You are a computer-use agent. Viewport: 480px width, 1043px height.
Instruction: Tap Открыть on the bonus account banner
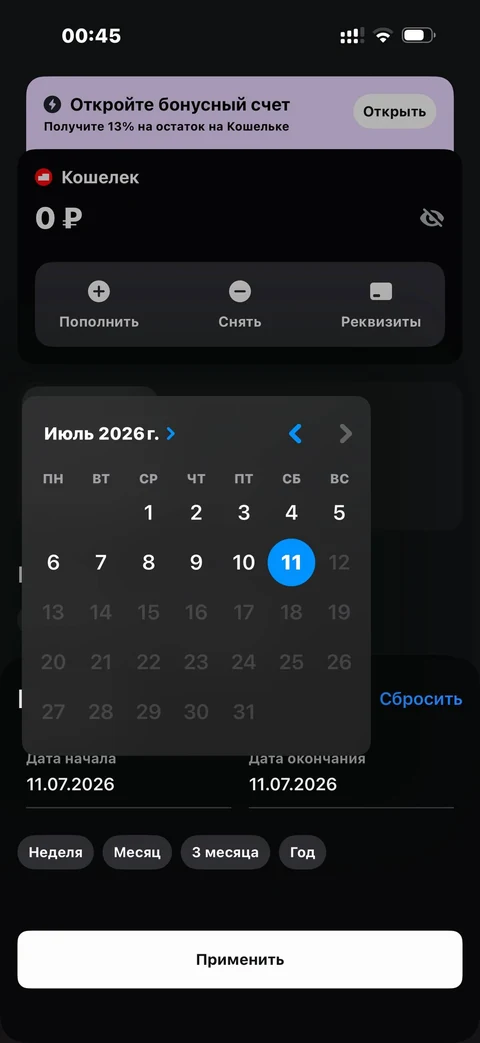394,111
